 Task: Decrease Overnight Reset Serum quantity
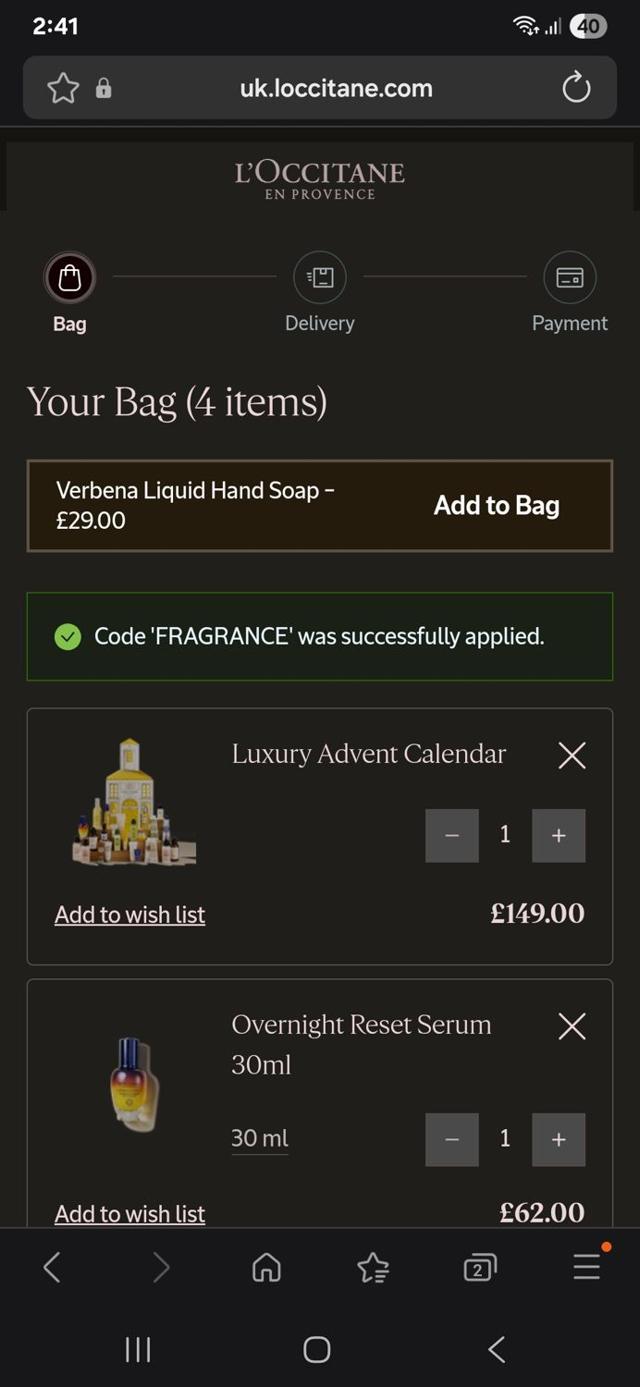pos(452,1139)
